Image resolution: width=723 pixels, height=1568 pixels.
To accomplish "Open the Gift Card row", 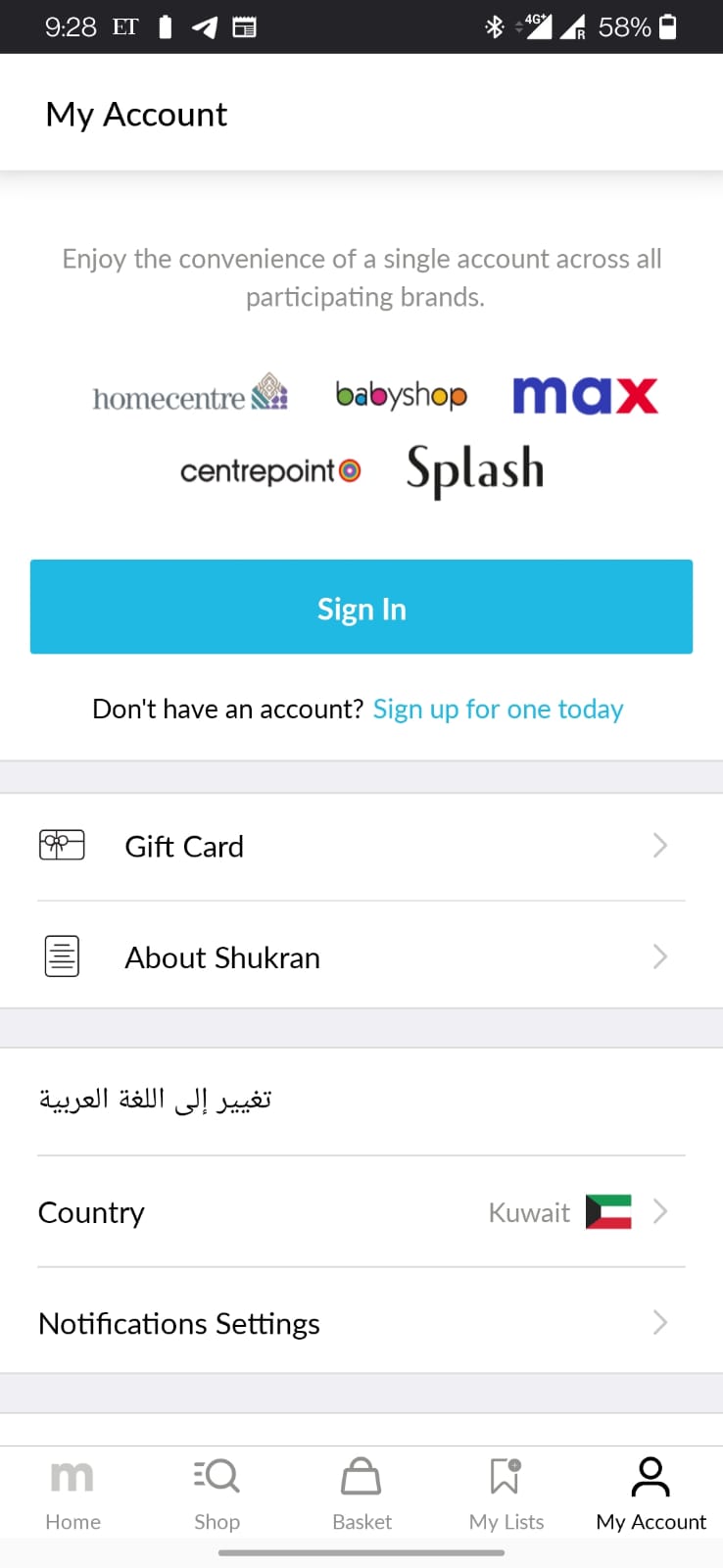I will [361, 846].
